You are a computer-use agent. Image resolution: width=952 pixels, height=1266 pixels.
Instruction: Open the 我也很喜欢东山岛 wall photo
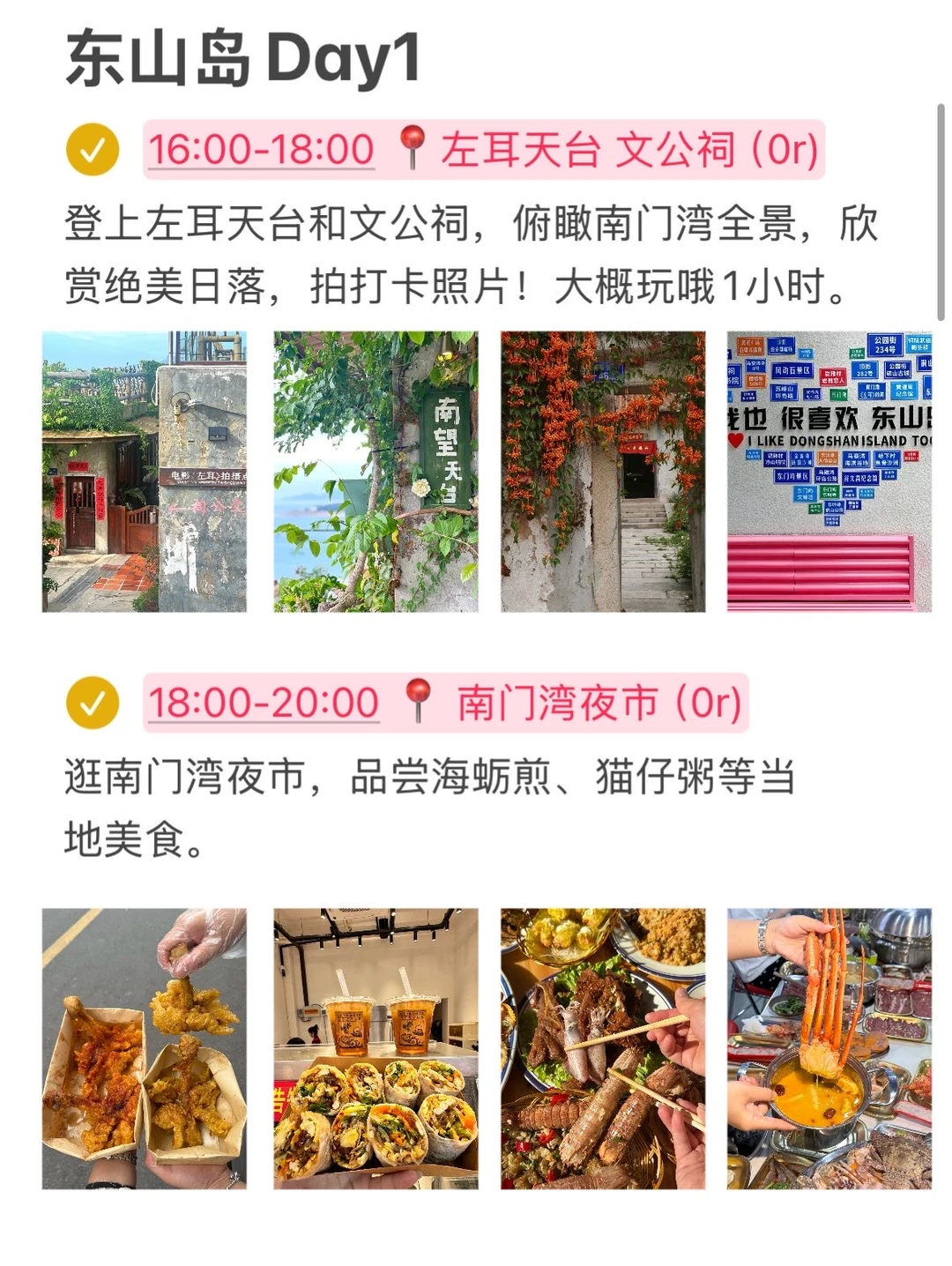[x=829, y=472]
